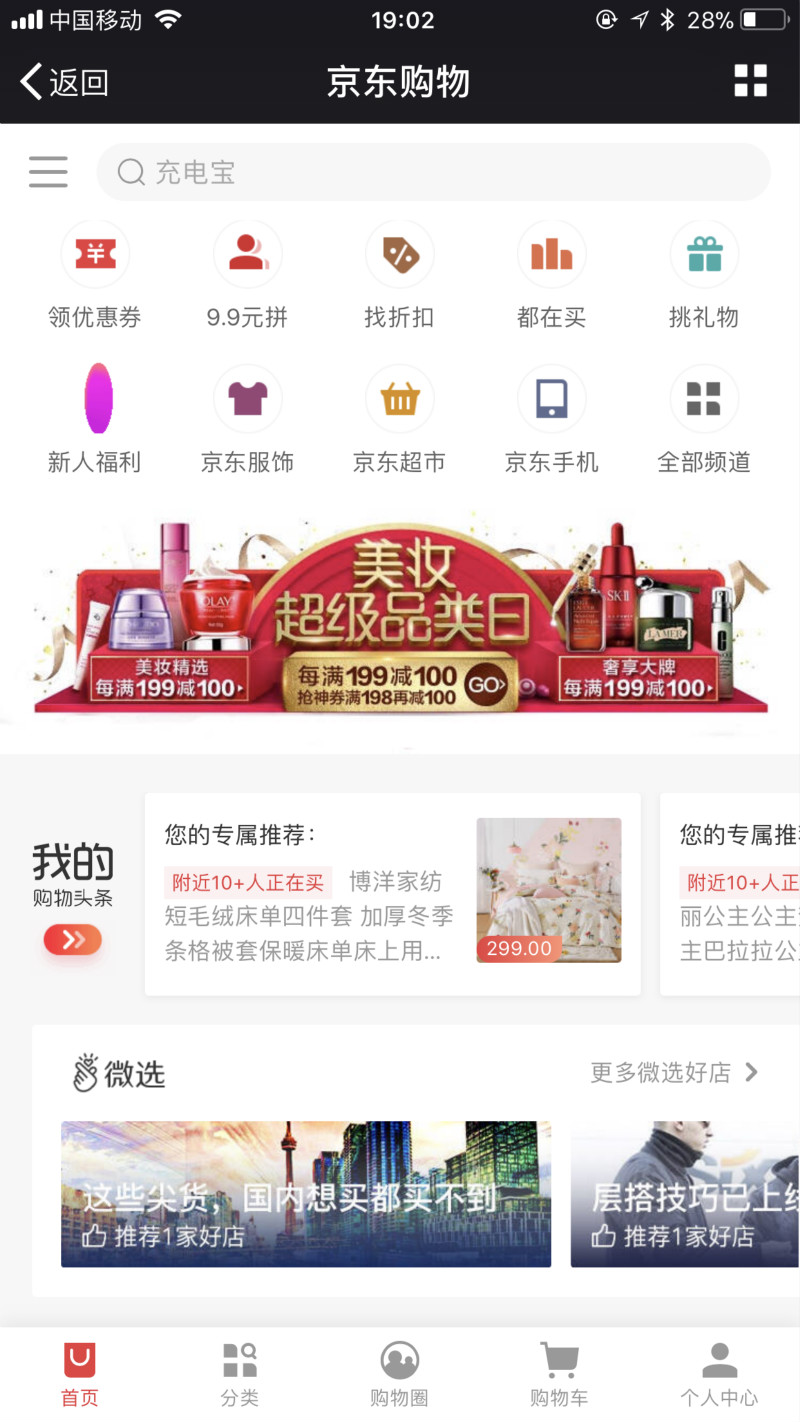This screenshot has width=800, height=1422.
Task: Switch to the 购物车 tab
Action: (559, 1374)
